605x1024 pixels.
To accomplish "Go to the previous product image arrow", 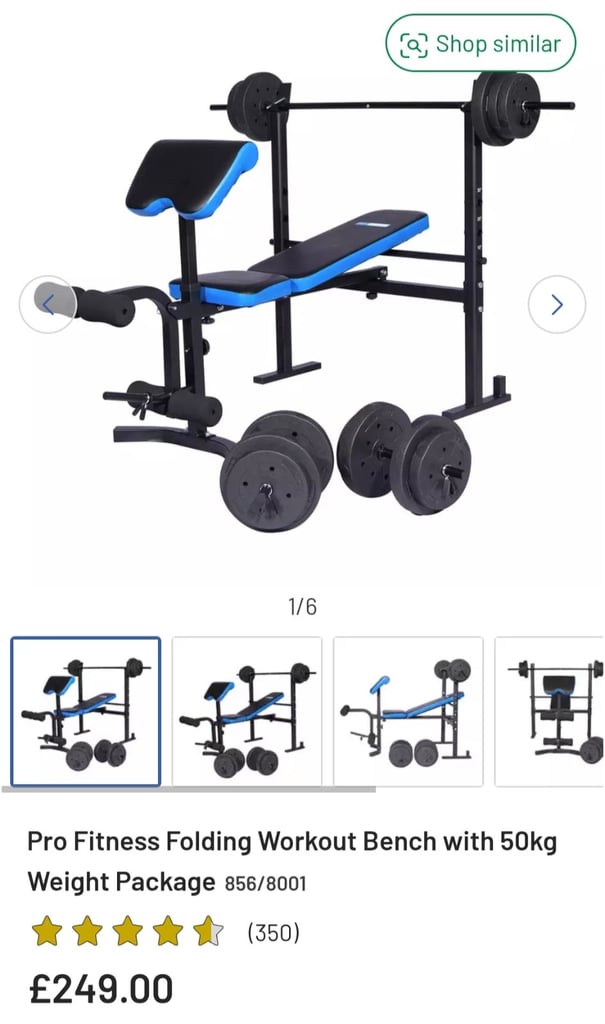I will tap(48, 304).
